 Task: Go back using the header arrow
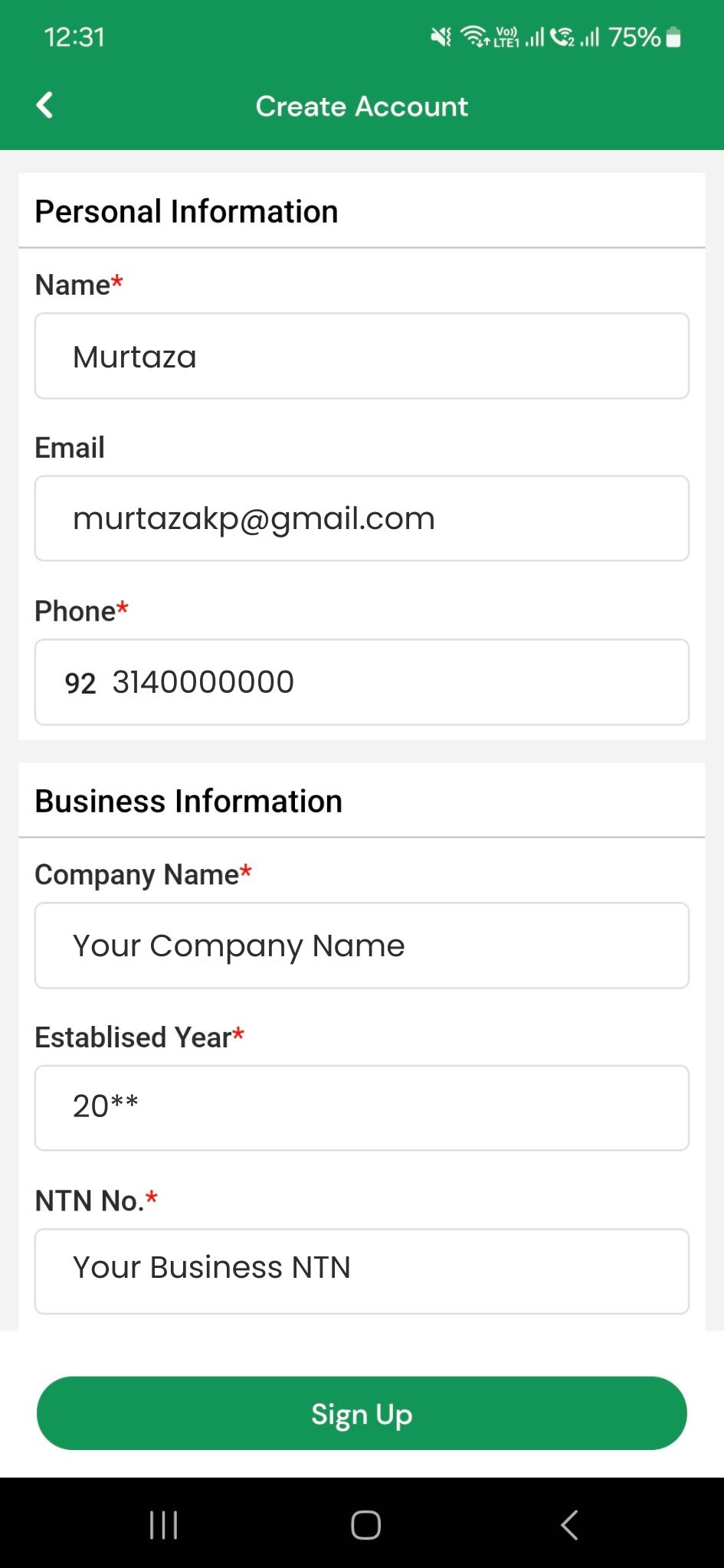click(45, 106)
